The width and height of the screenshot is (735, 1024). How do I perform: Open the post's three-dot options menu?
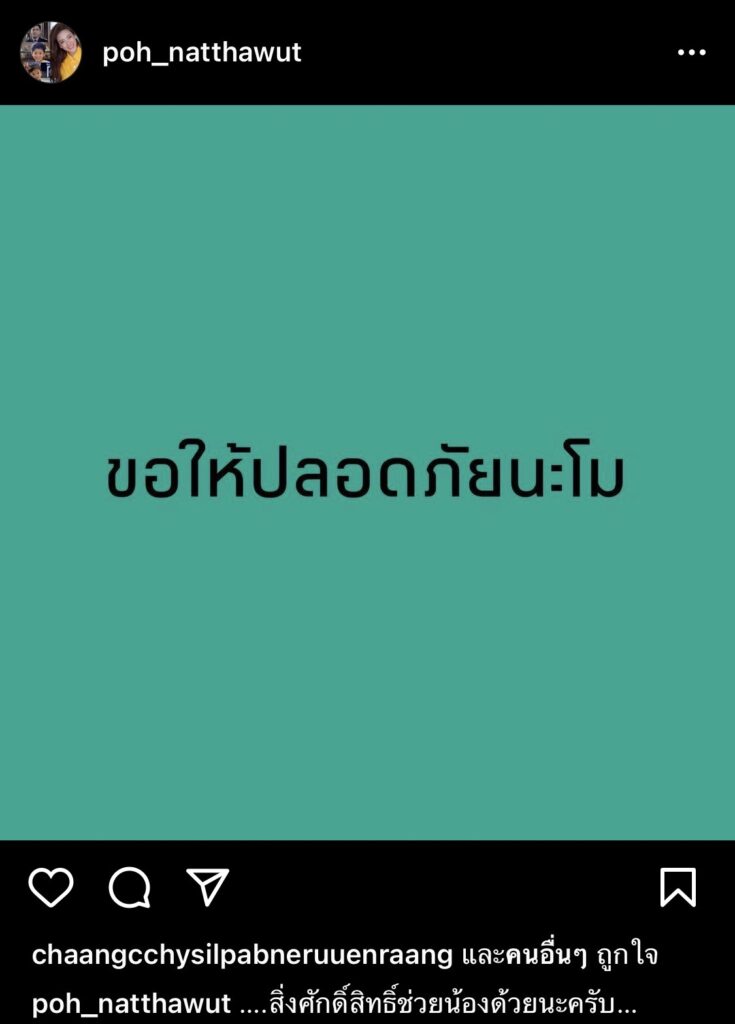(x=691, y=53)
